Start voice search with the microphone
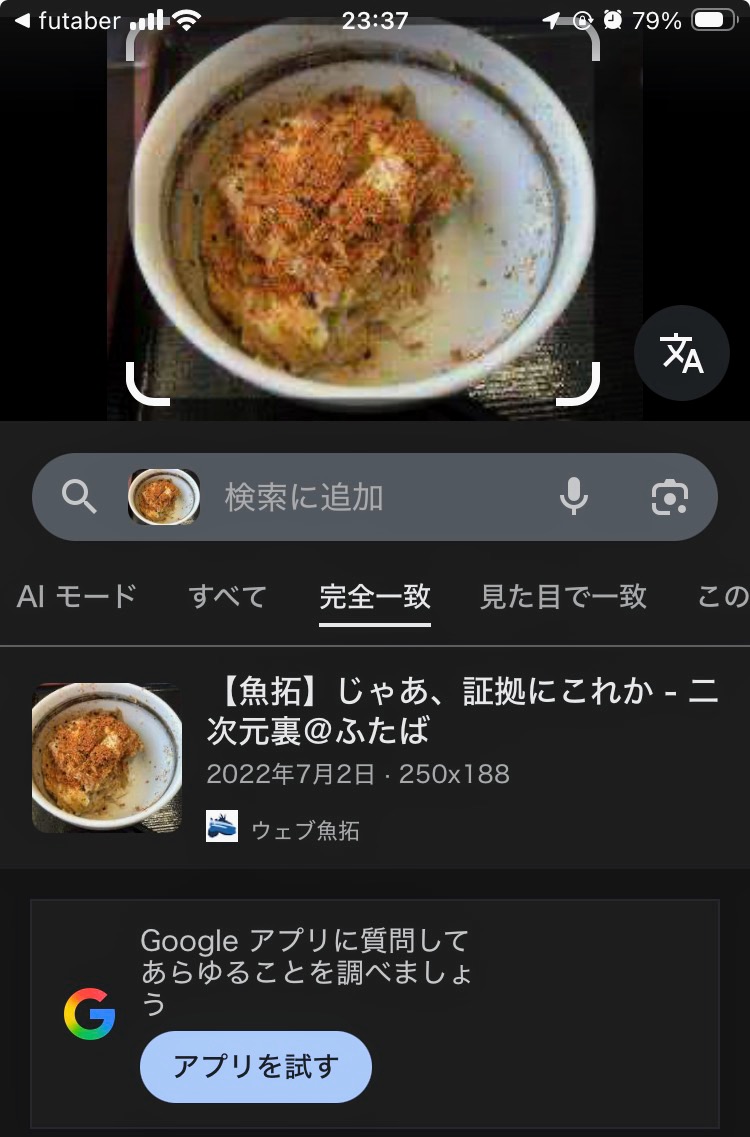This screenshot has height=1137, width=750. tap(573, 497)
